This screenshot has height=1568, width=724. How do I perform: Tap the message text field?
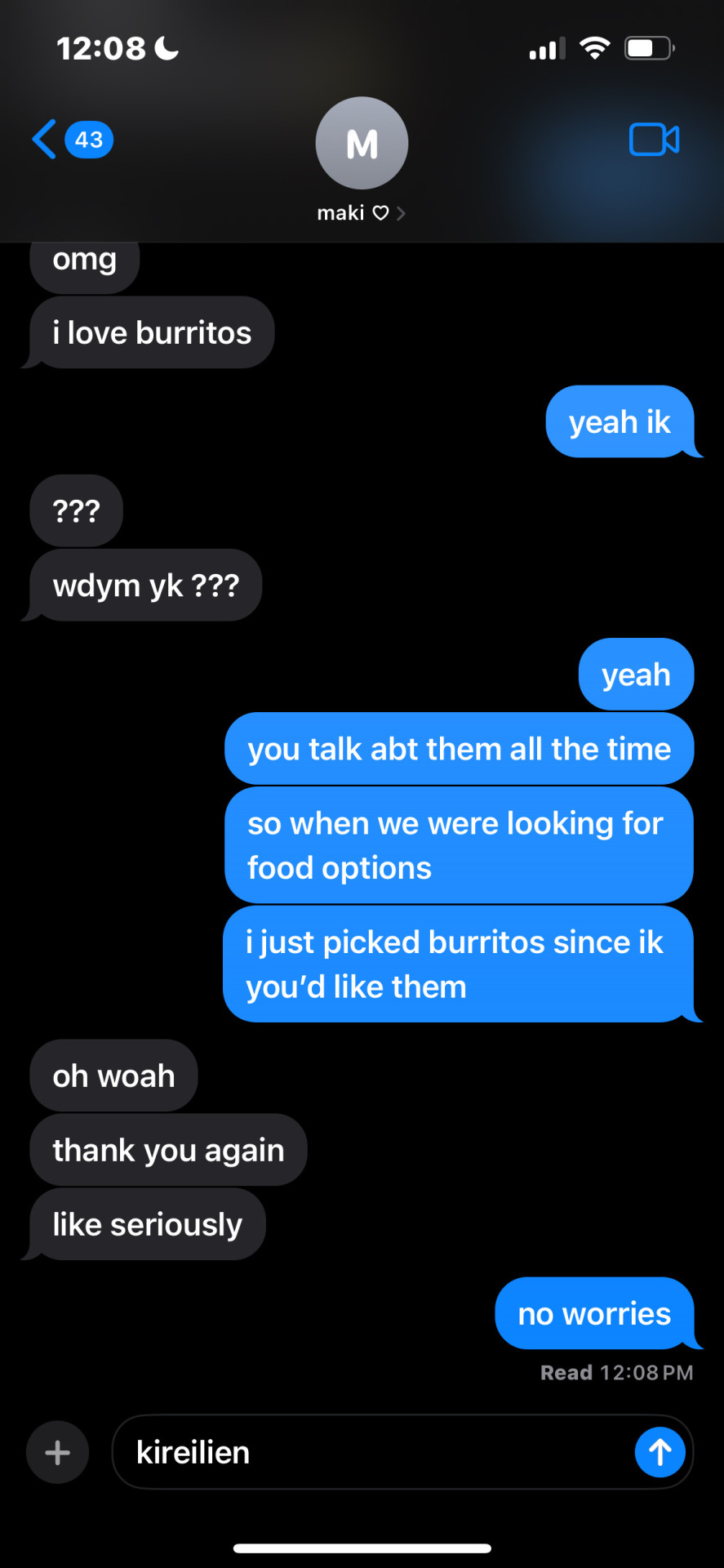tap(375, 1453)
